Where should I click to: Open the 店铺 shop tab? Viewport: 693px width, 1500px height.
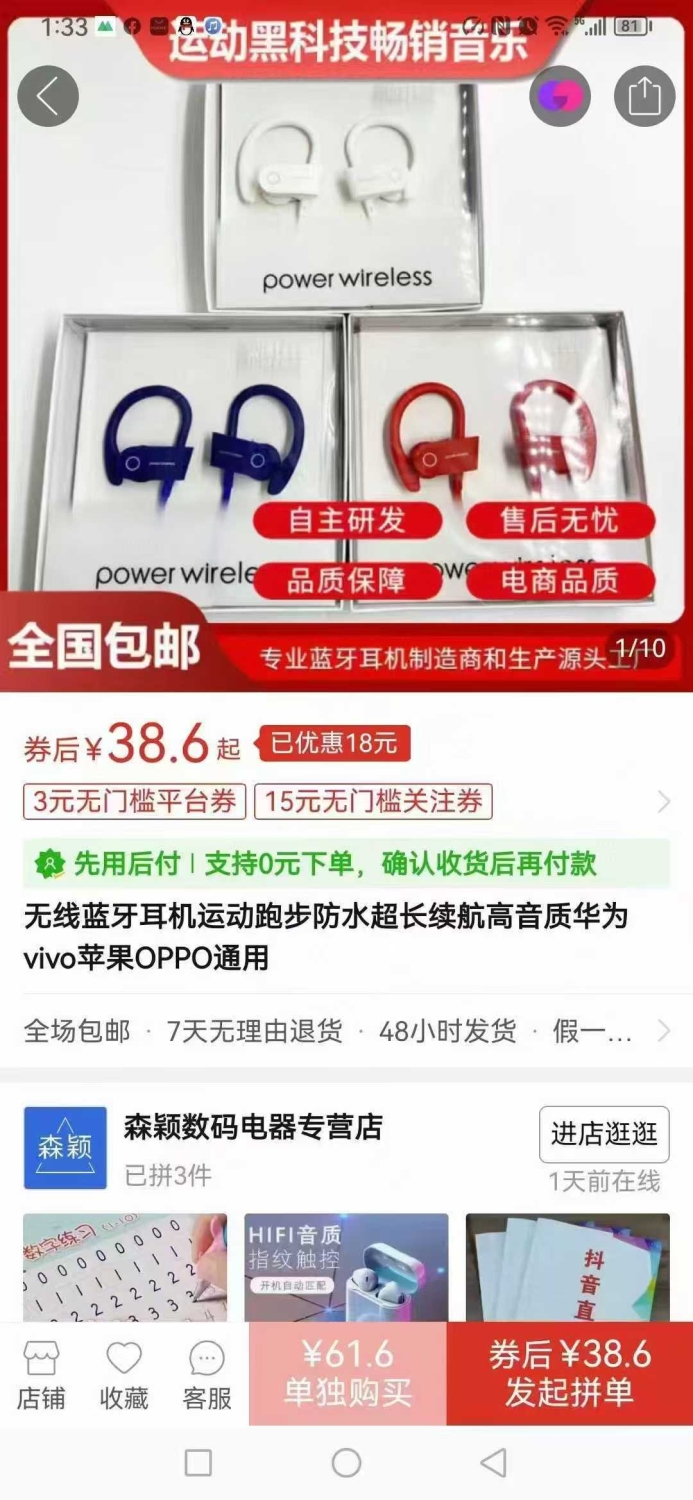41,1376
